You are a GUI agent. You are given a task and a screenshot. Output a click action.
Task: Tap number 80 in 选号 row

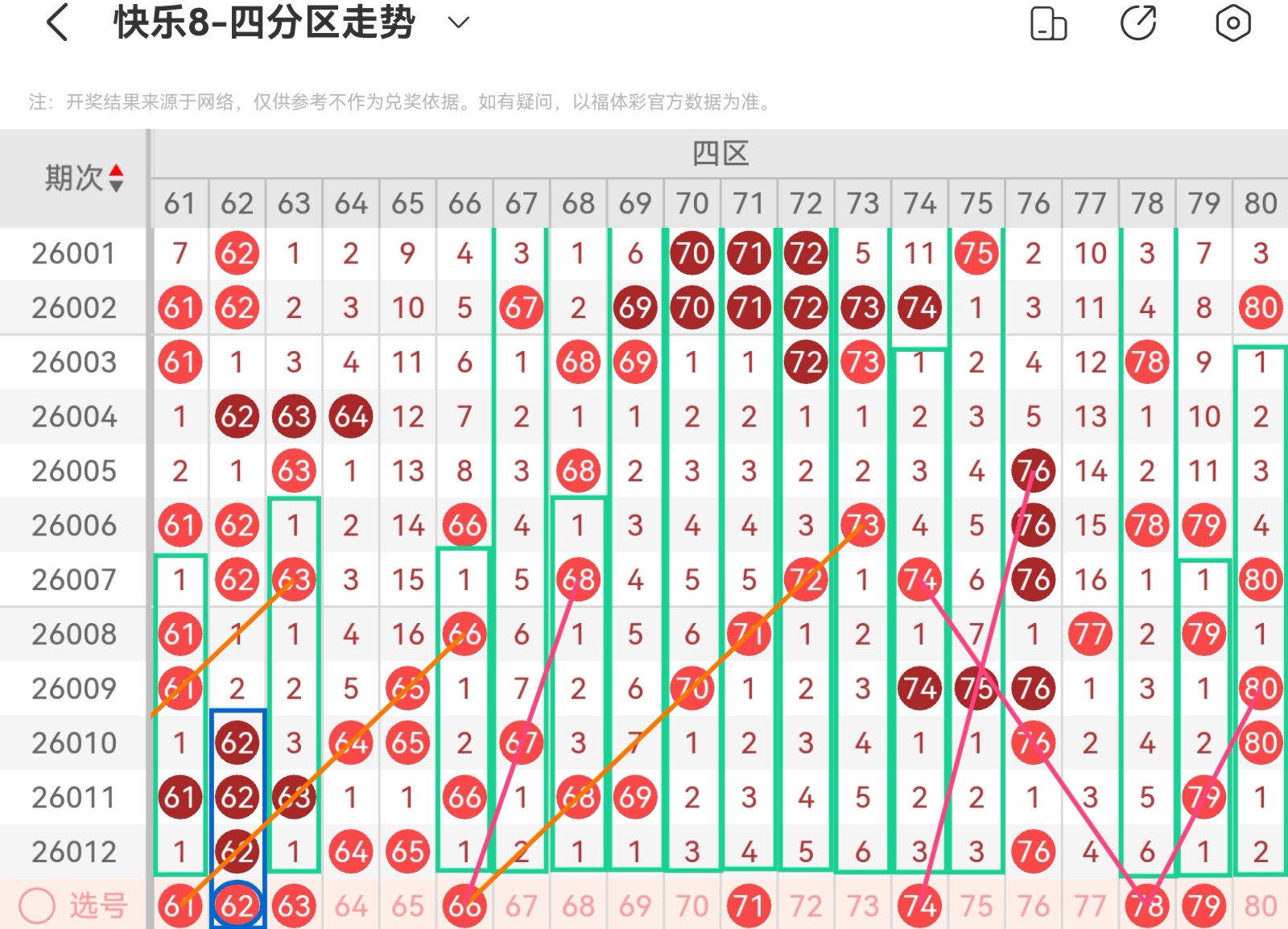(1261, 906)
